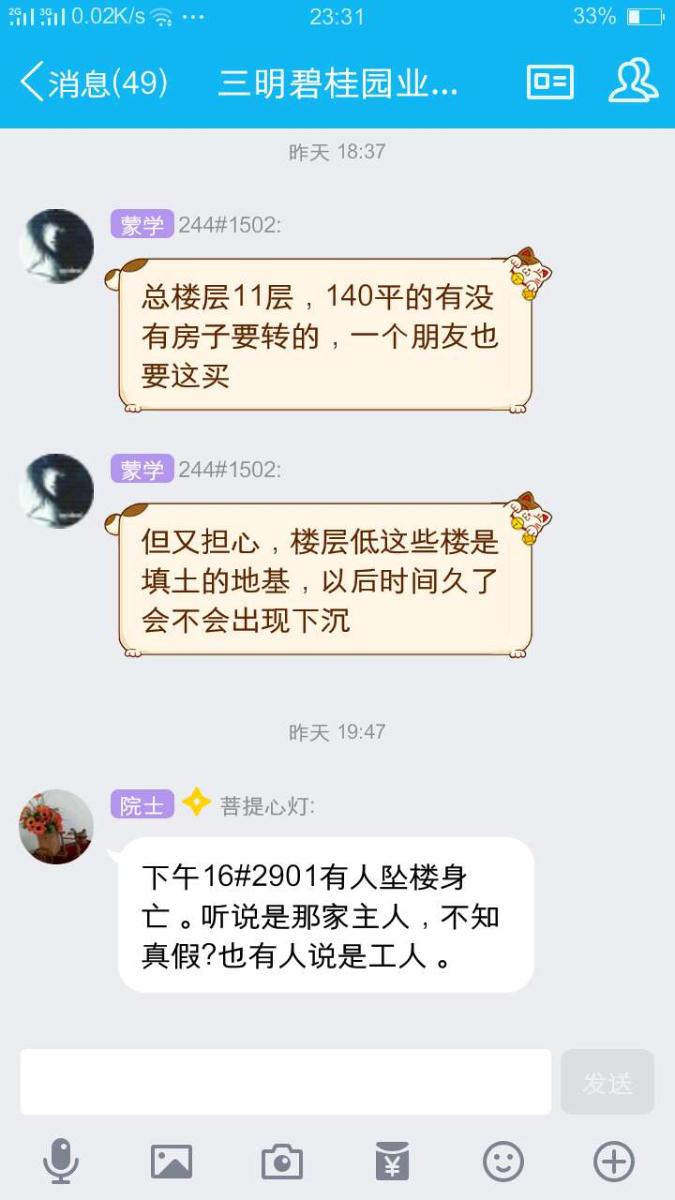Open the camera icon
Screen dimensions: 675x1200
pos(282,1162)
